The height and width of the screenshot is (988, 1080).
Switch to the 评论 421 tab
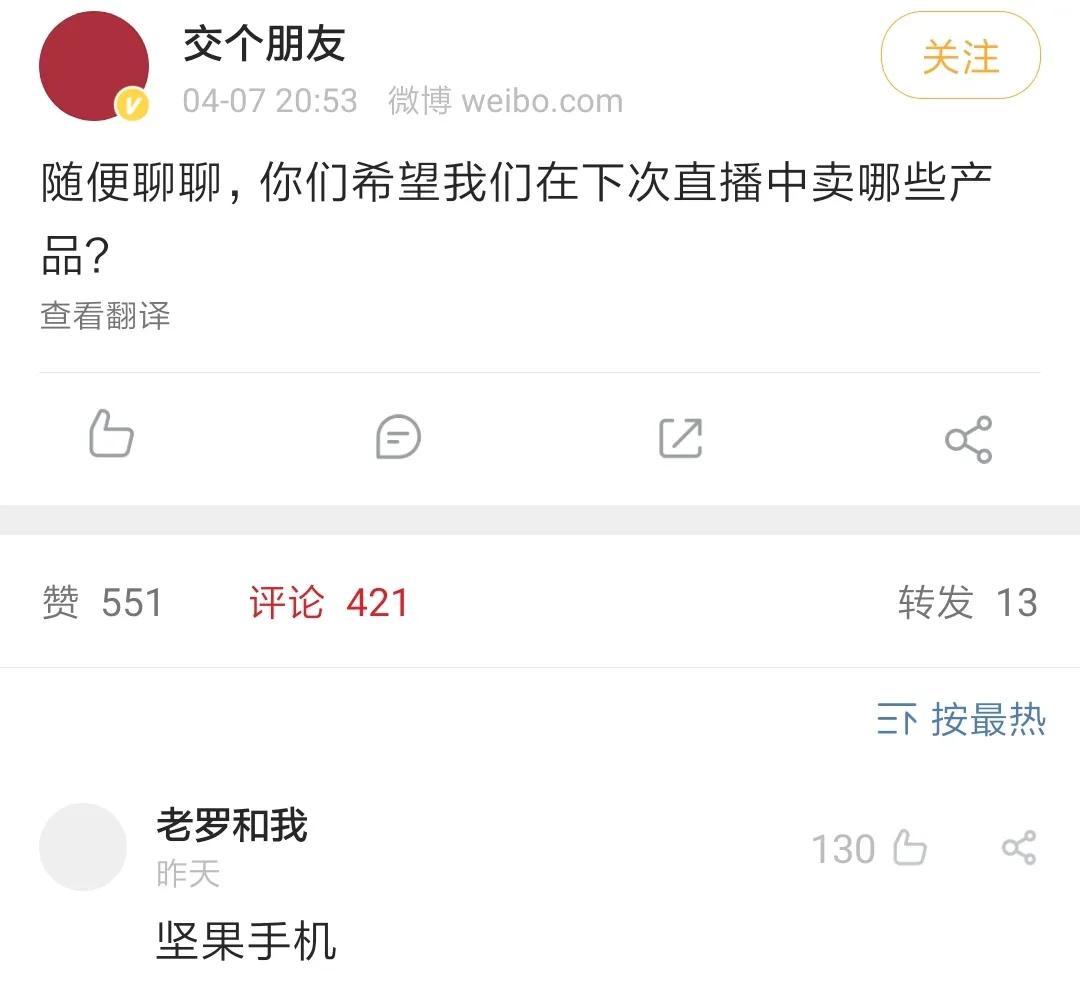point(328,603)
